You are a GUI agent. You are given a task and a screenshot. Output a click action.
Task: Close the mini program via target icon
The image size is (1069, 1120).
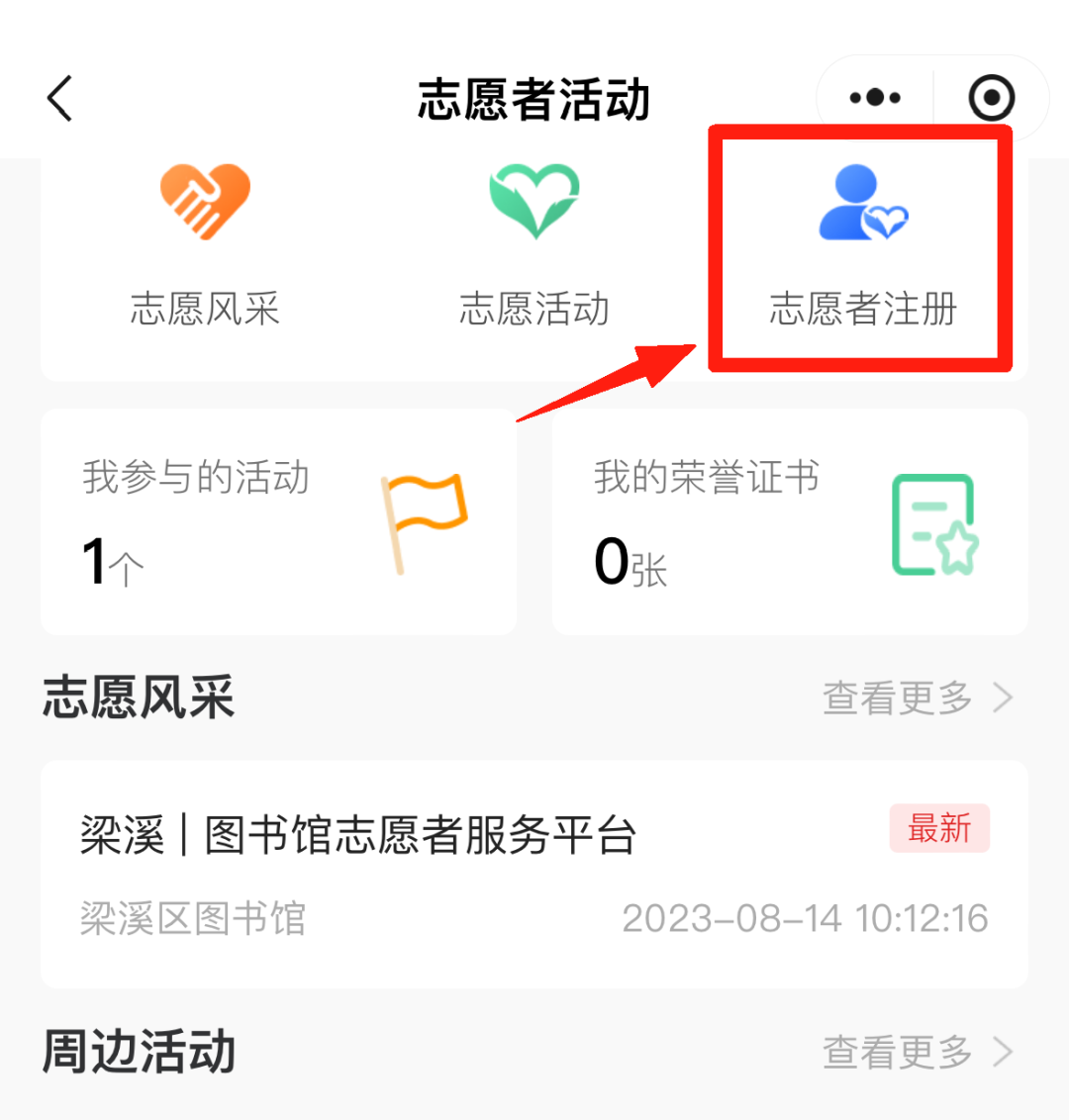991,98
